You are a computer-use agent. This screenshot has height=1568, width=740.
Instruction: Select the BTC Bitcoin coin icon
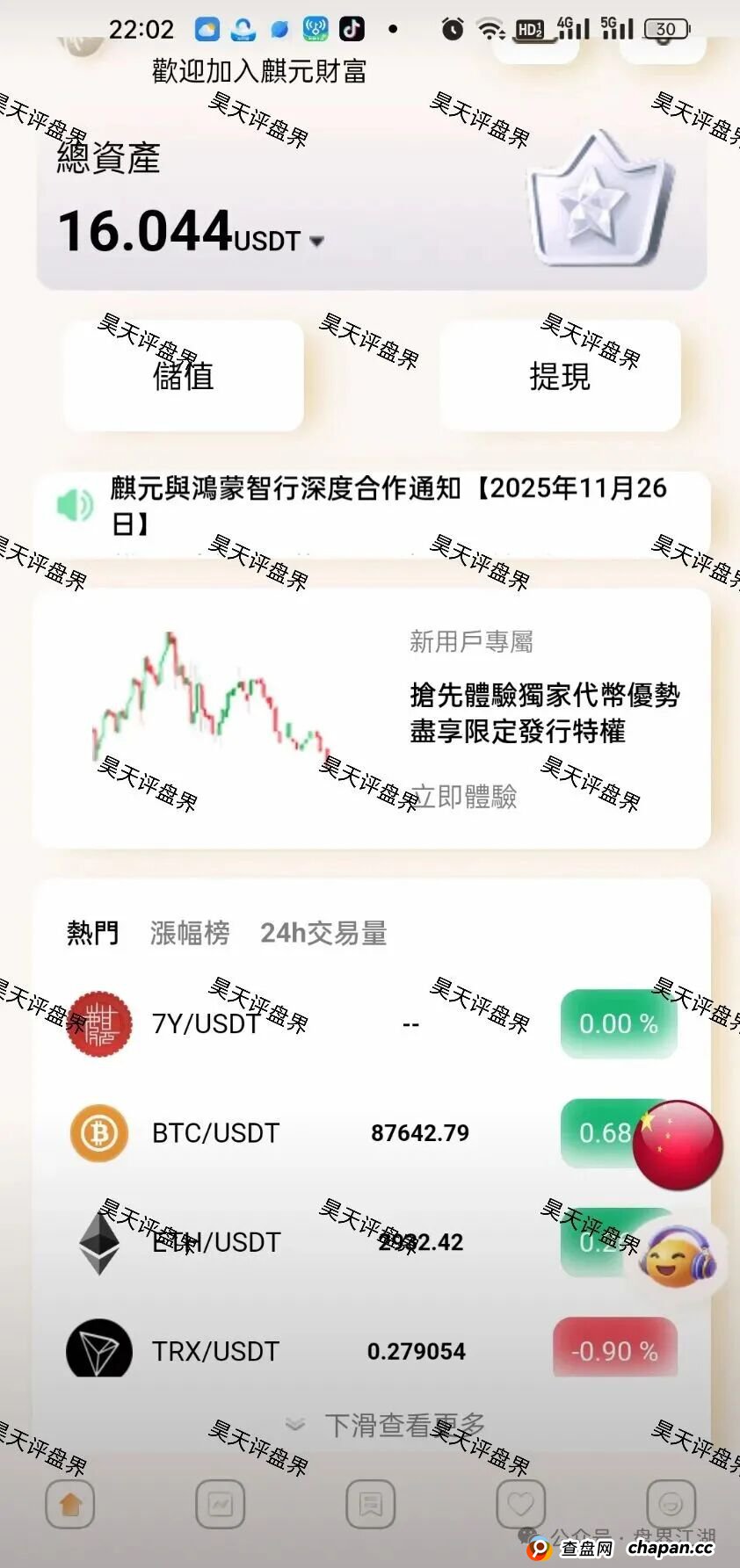click(98, 1133)
